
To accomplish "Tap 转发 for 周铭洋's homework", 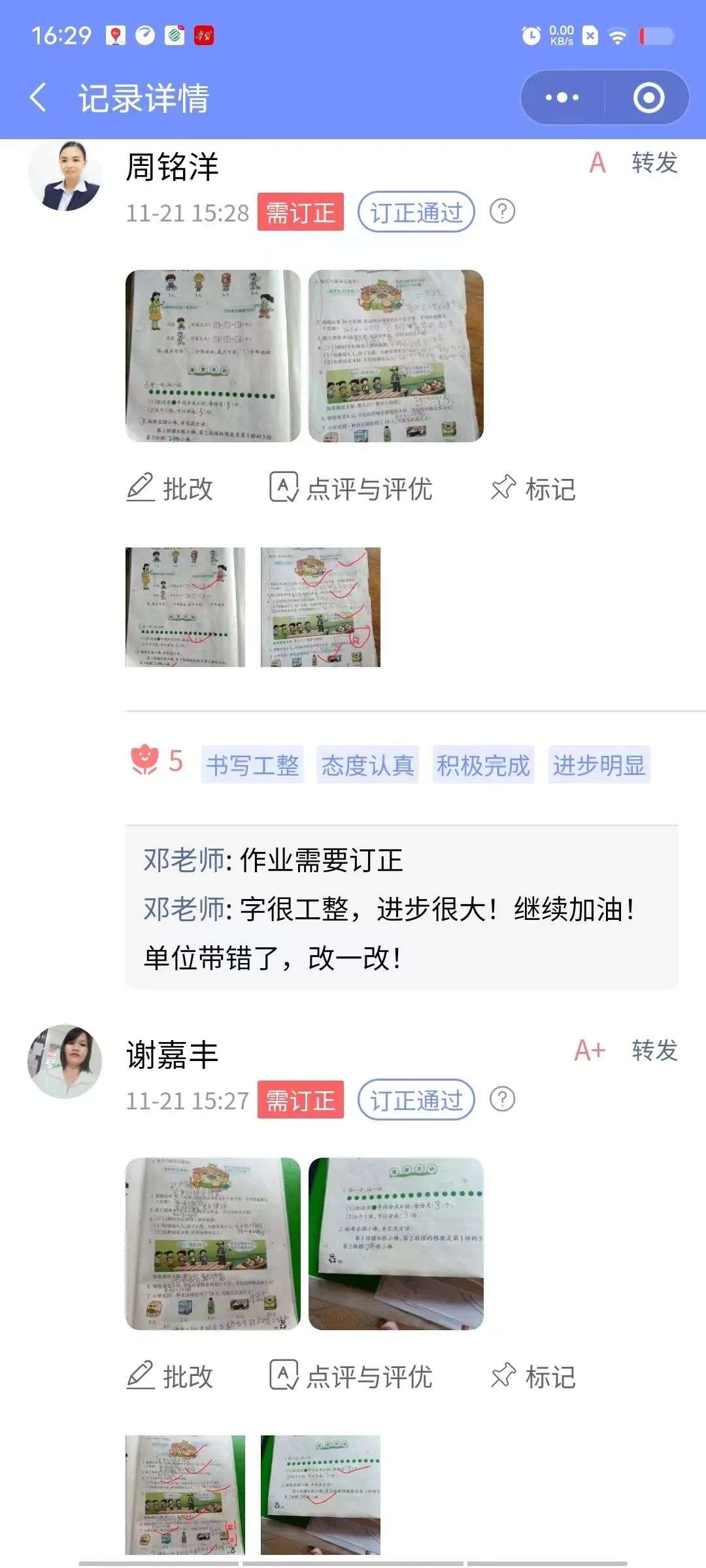I will [654, 163].
